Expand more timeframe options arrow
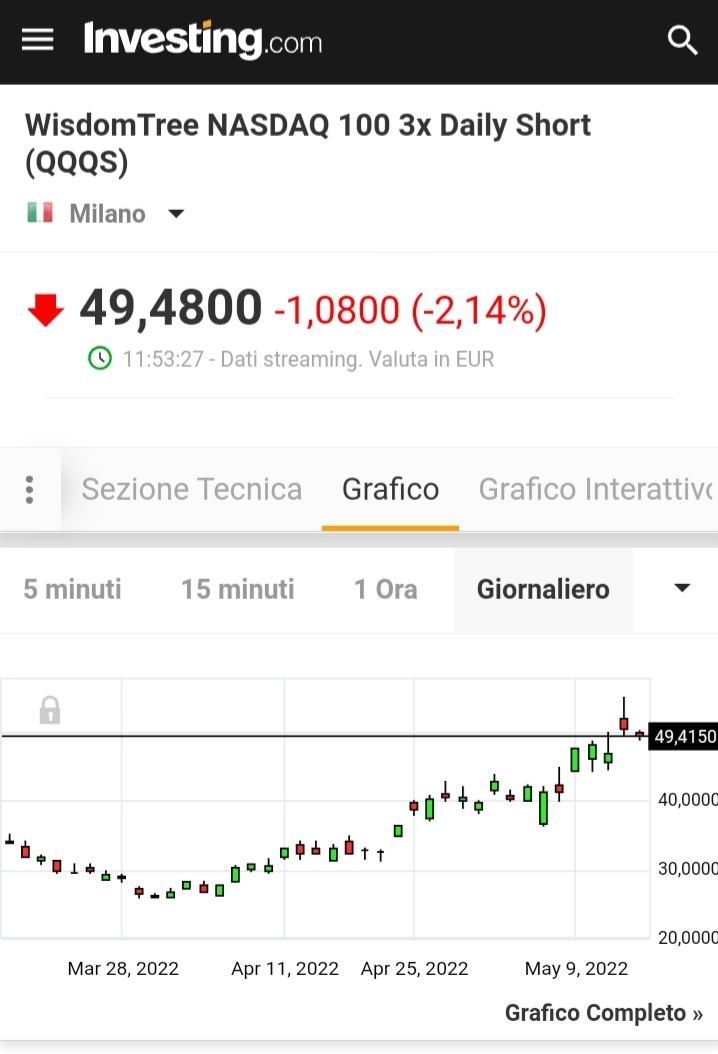Viewport: 718px width, 1054px height. (682, 588)
